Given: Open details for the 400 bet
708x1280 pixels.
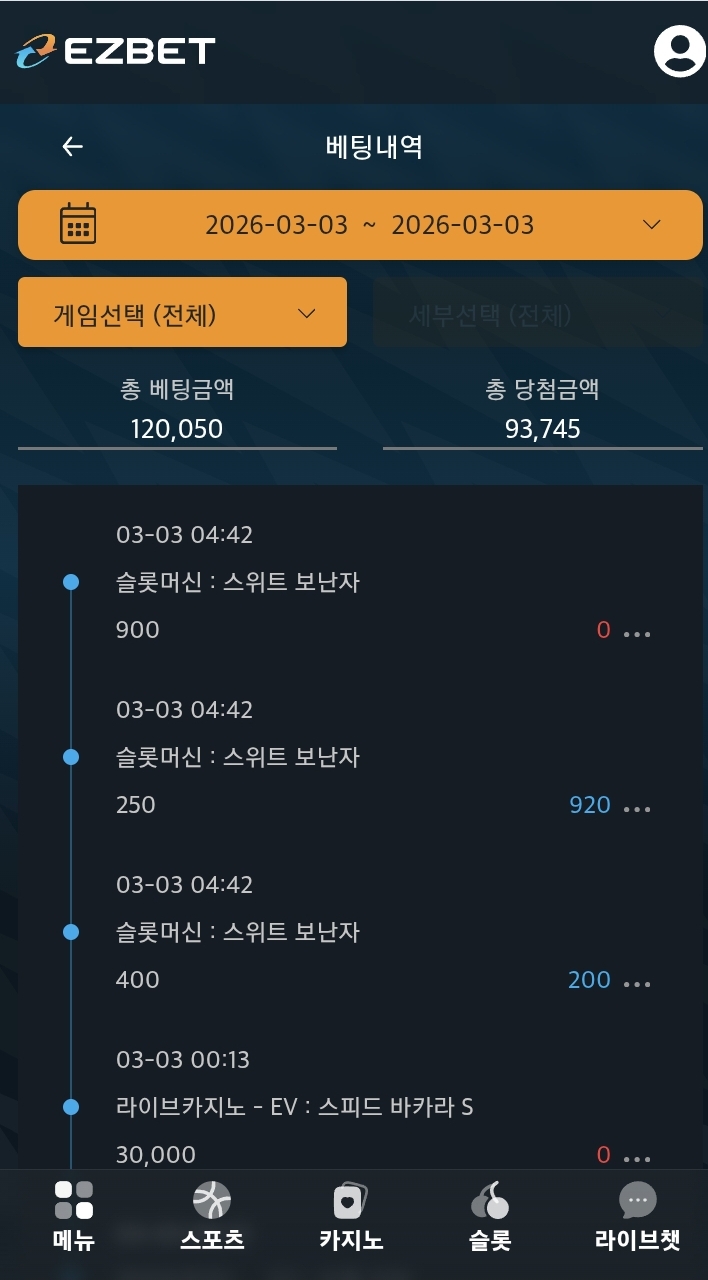Looking at the screenshot, I should pos(637,983).
